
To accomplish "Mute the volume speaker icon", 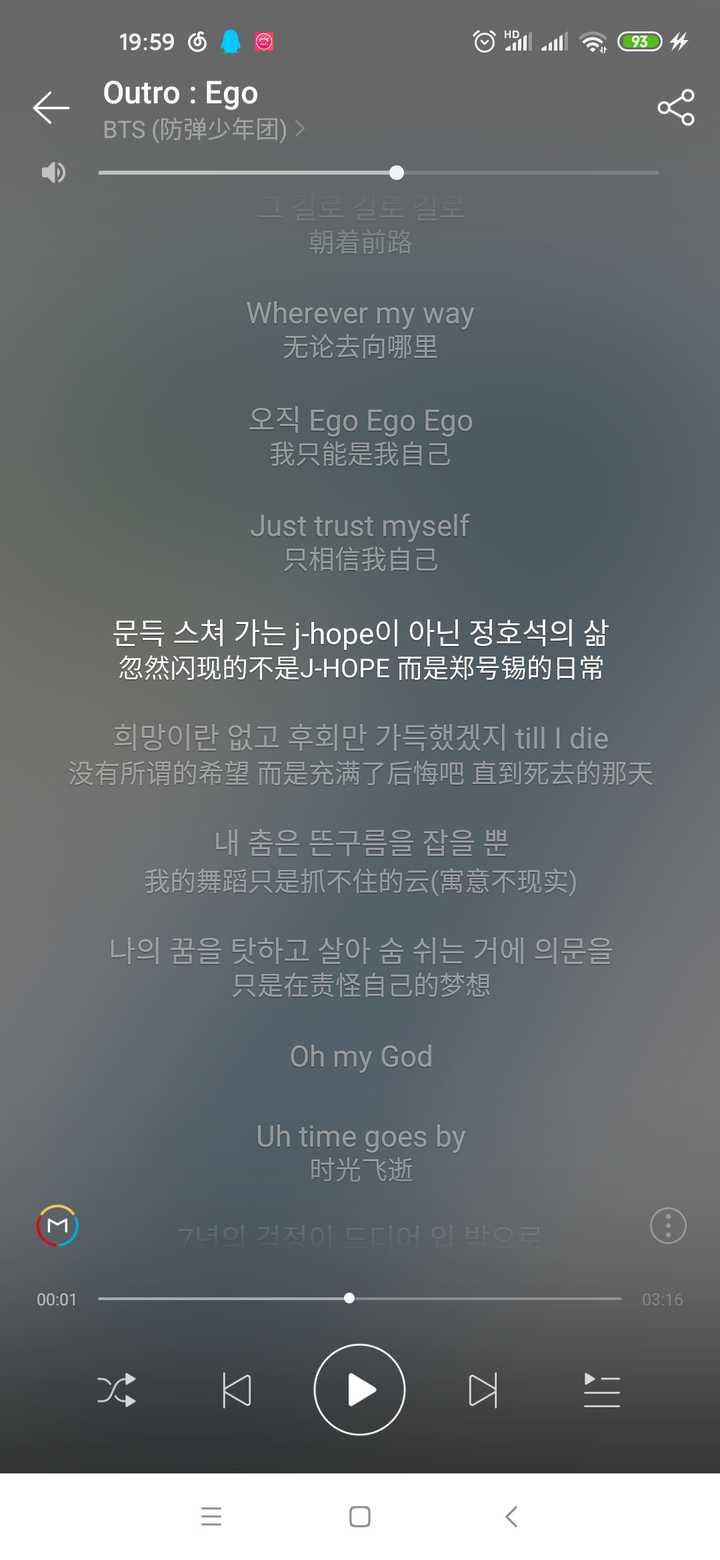I will (x=53, y=173).
